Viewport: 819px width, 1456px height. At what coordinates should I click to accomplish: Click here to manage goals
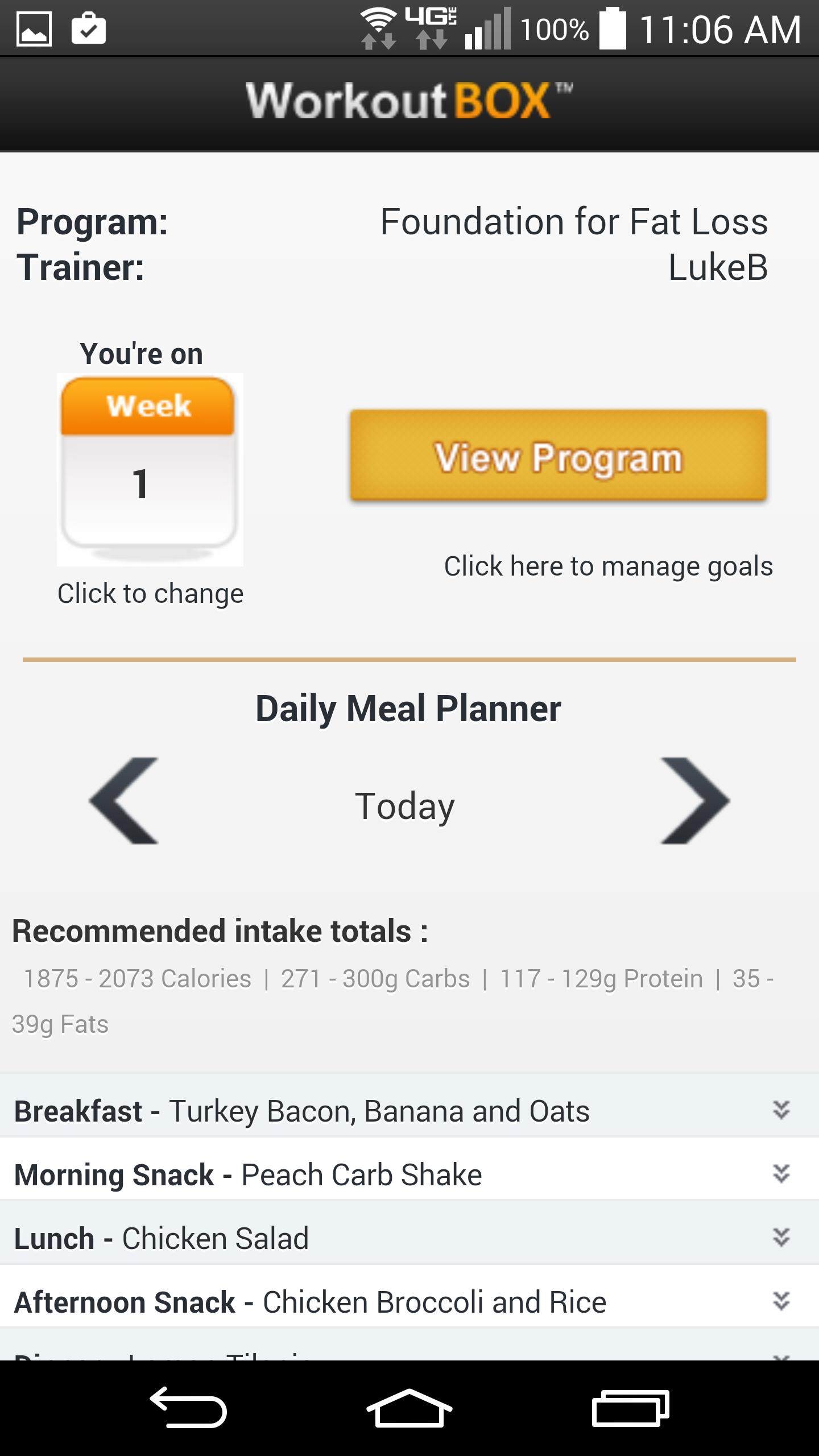[x=608, y=566]
